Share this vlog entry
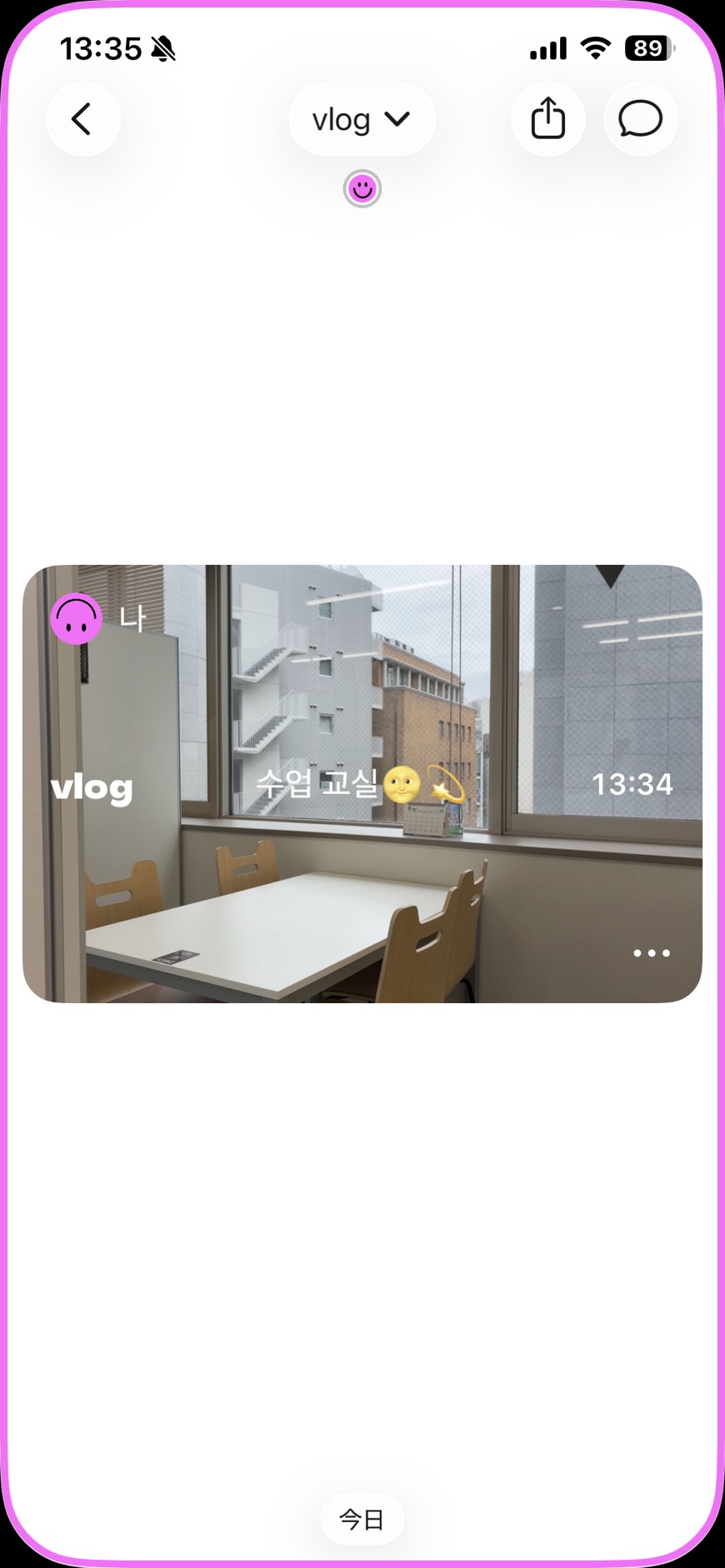Viewport: 725px width, 1568px height. (547, 119)
